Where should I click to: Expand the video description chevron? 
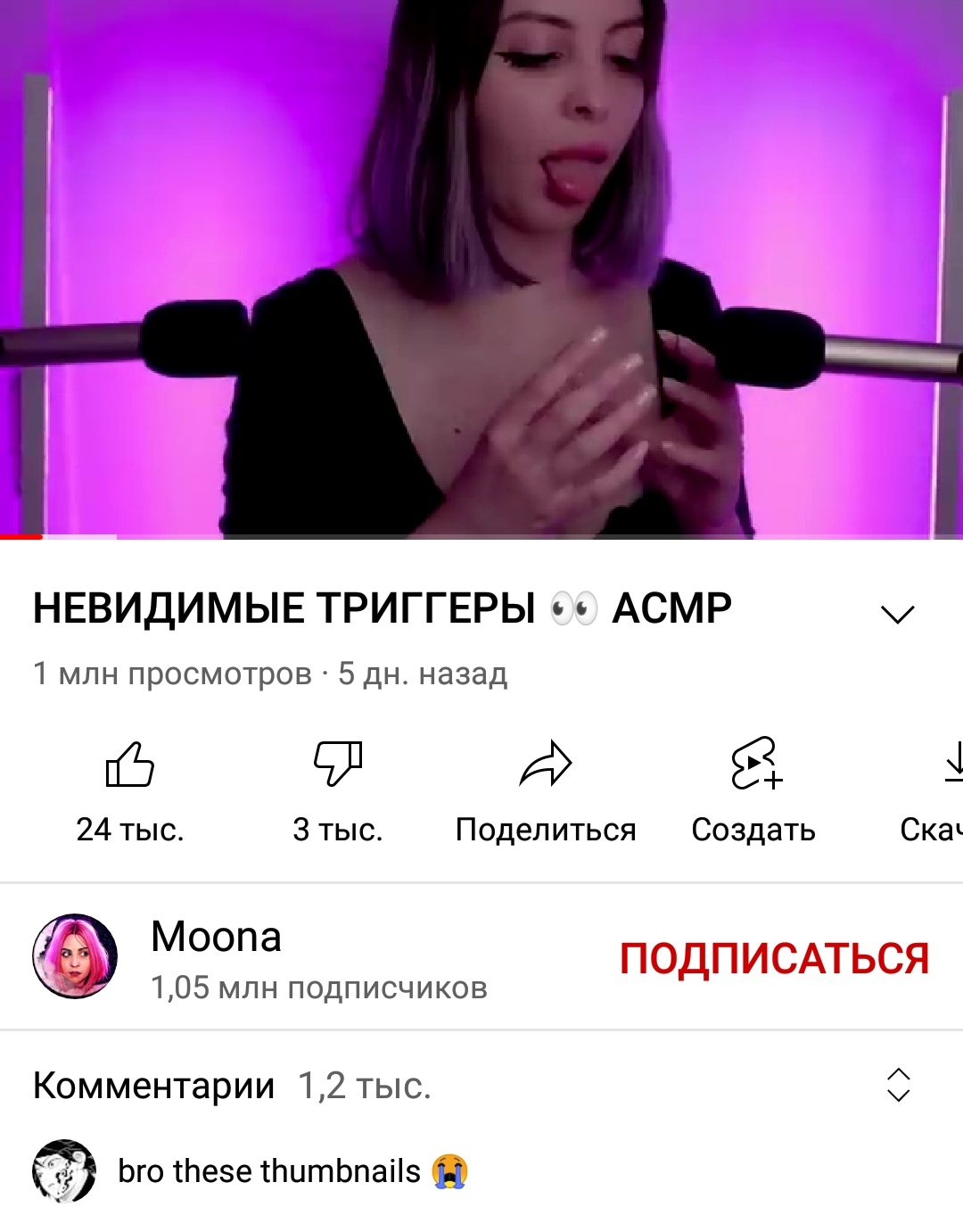[x=897, y=614]
